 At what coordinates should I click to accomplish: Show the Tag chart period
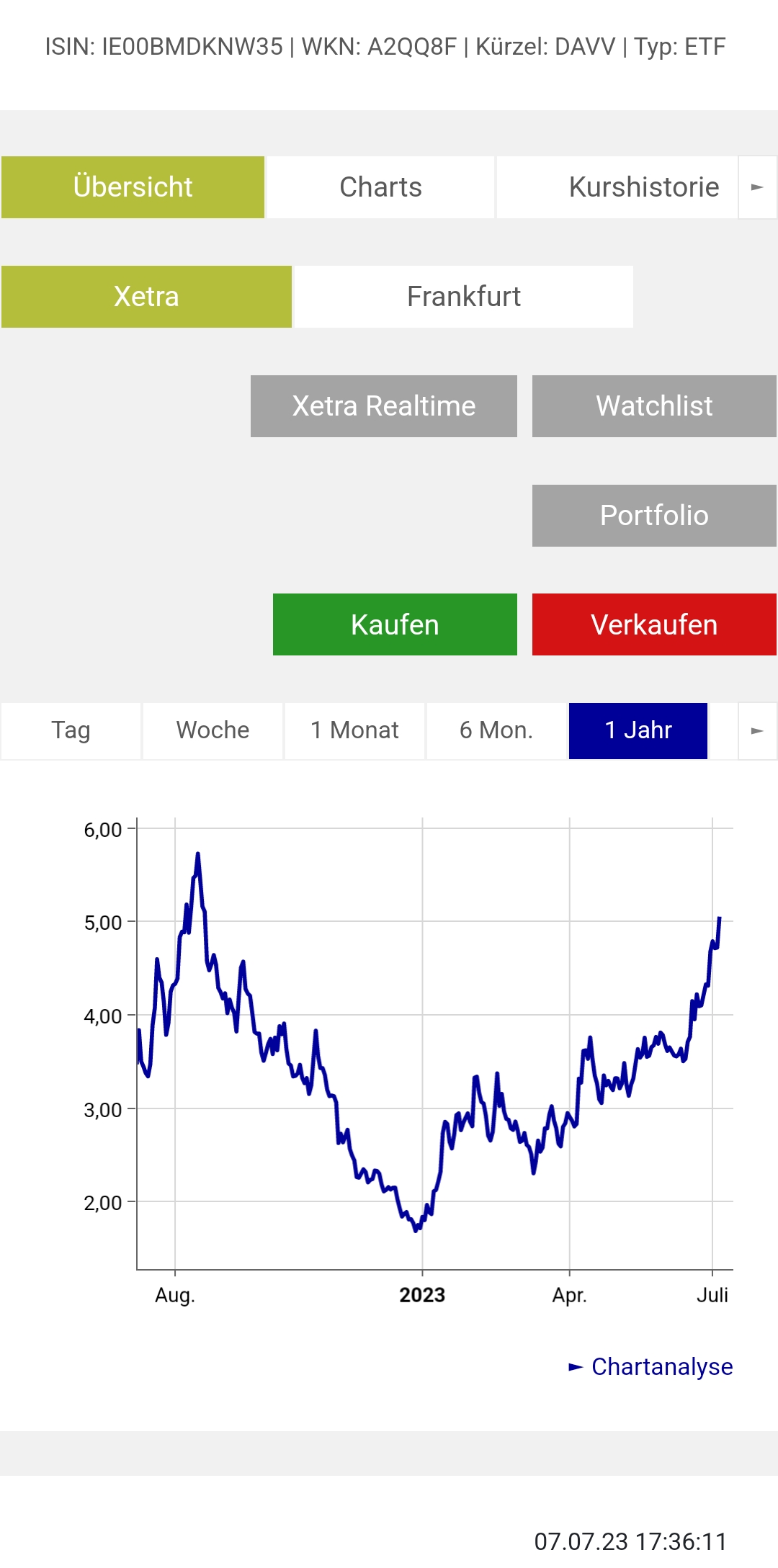pyautogui.click(x=70, y=730)
